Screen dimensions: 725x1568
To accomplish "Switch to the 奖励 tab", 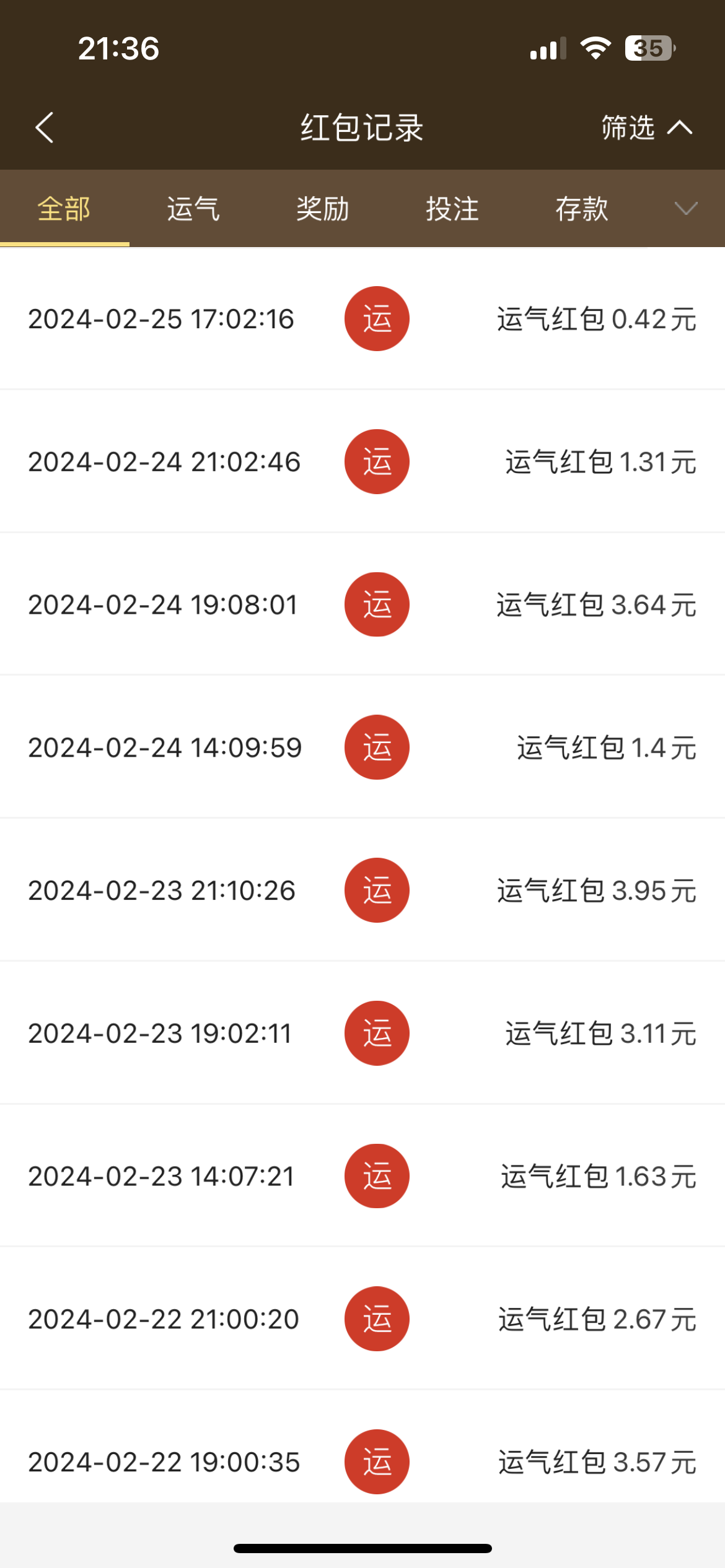I will (x=323, y=209).
